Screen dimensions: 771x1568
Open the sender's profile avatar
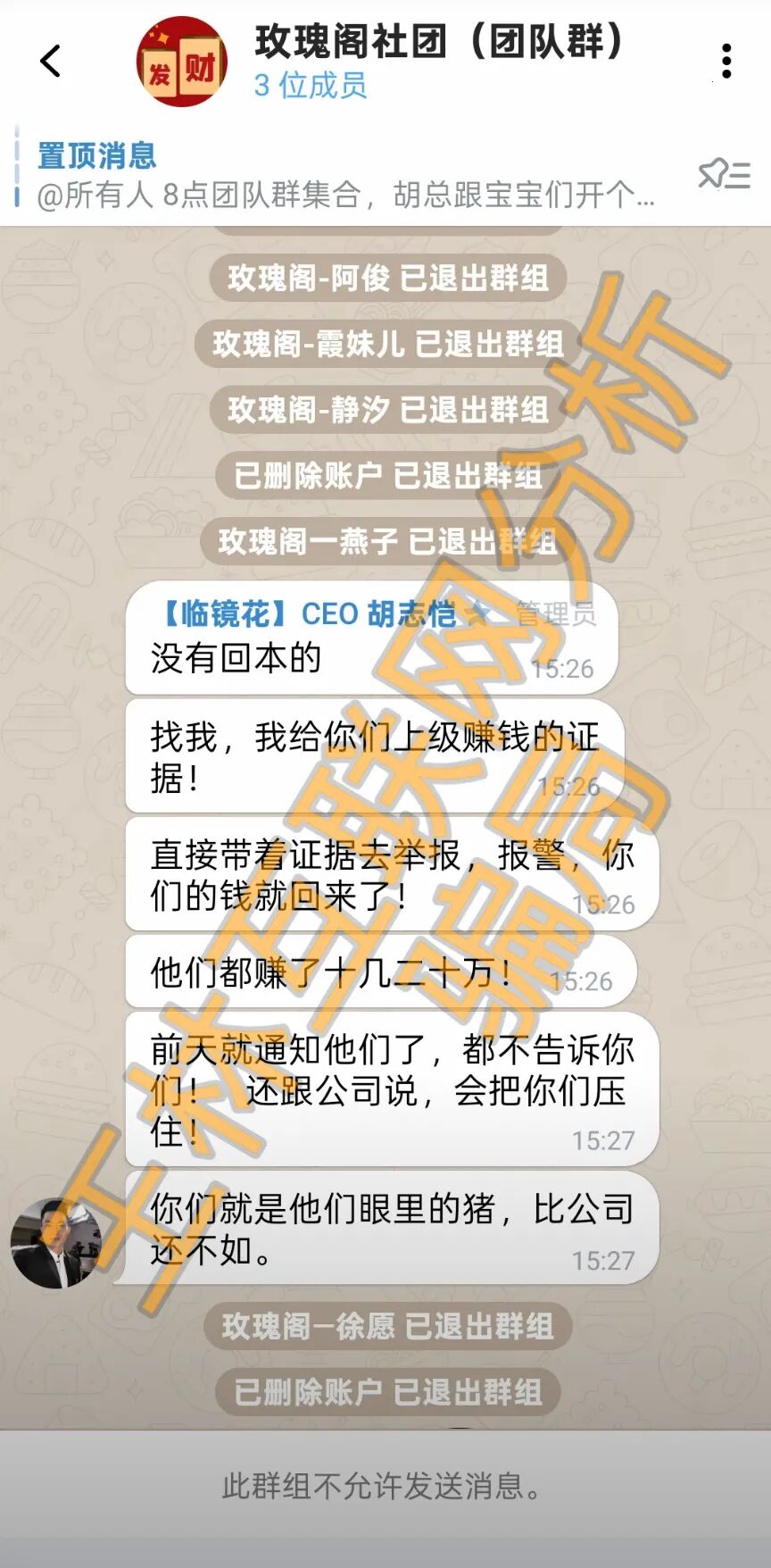(x=55, y=1242)
